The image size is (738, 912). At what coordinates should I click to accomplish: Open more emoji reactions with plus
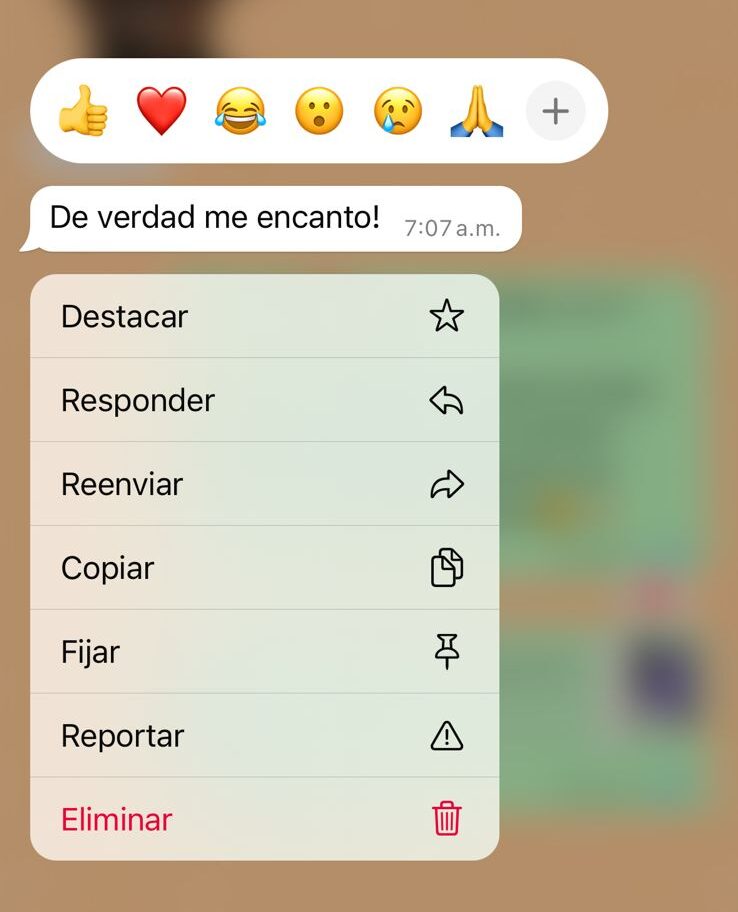coord(555,111)
